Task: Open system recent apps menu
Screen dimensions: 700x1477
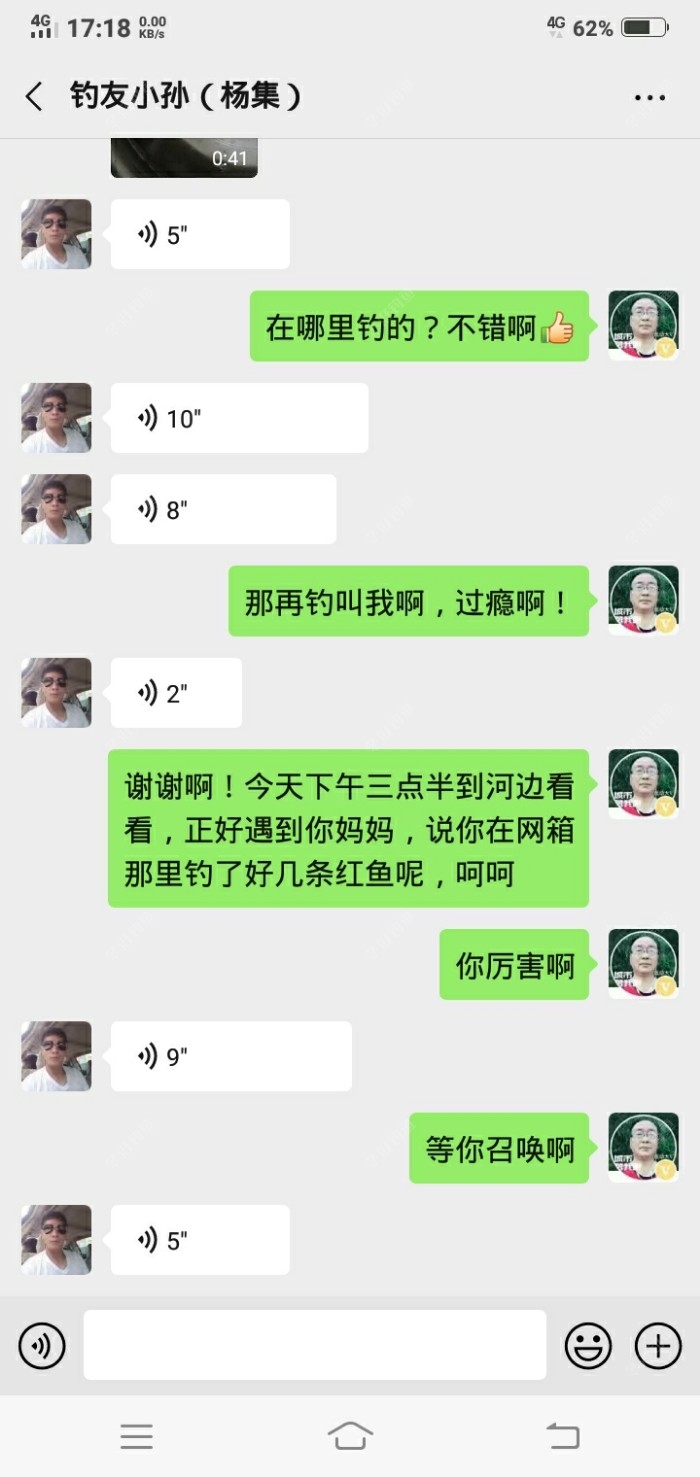Action: pyautogui.click(x=137, y=1437)
